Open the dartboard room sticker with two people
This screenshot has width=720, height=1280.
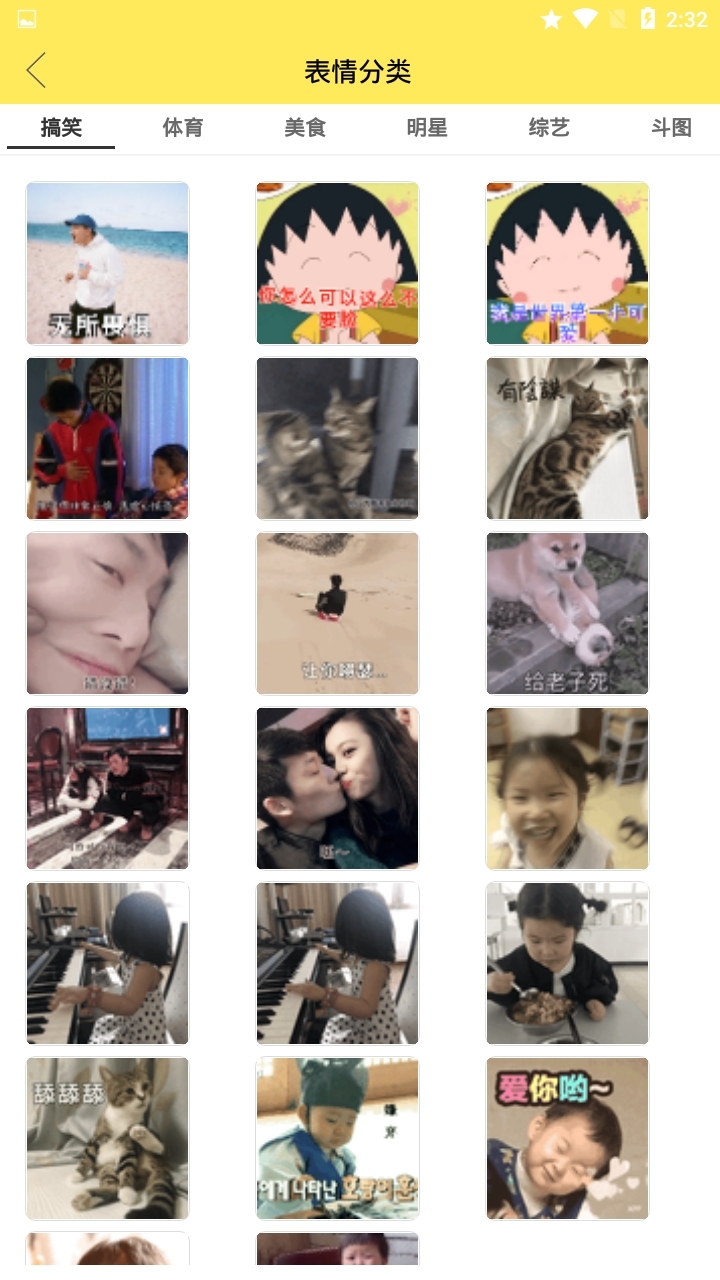tap(108, 438)
